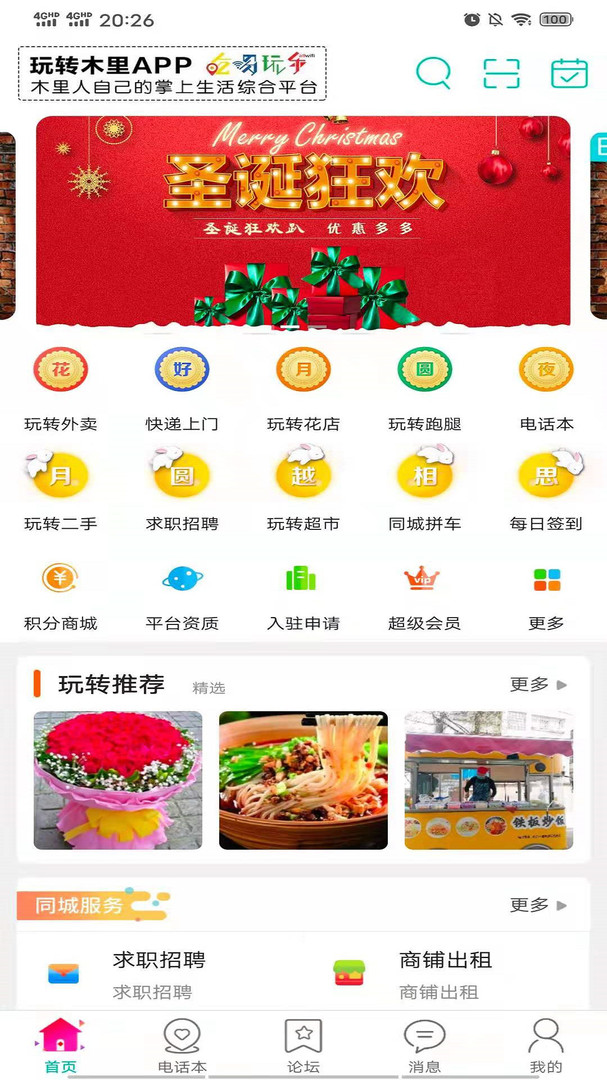Open the calendar check-in icon

(x=569, y=73)
